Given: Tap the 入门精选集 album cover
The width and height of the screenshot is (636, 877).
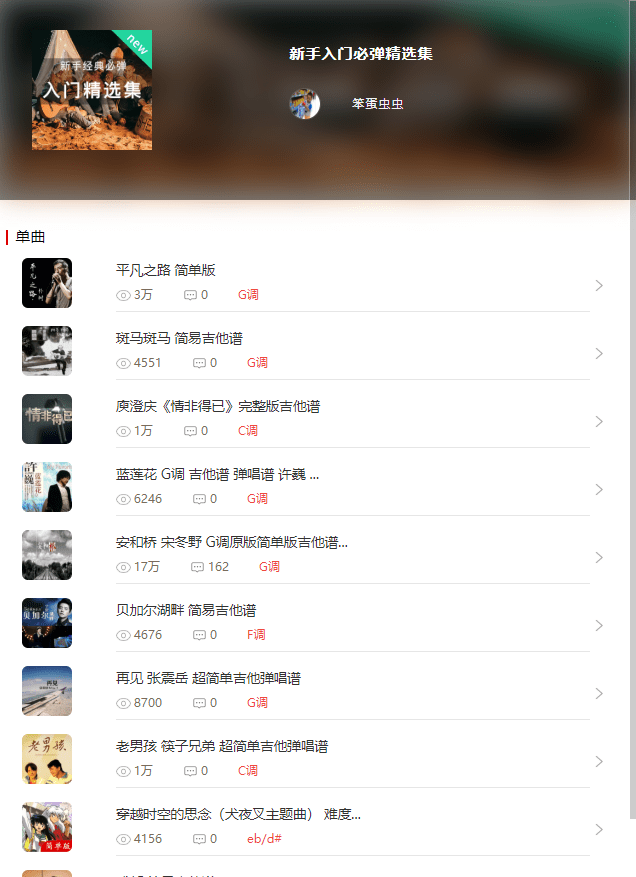Looking at the screenshot, I should click(x=92, y=90).
